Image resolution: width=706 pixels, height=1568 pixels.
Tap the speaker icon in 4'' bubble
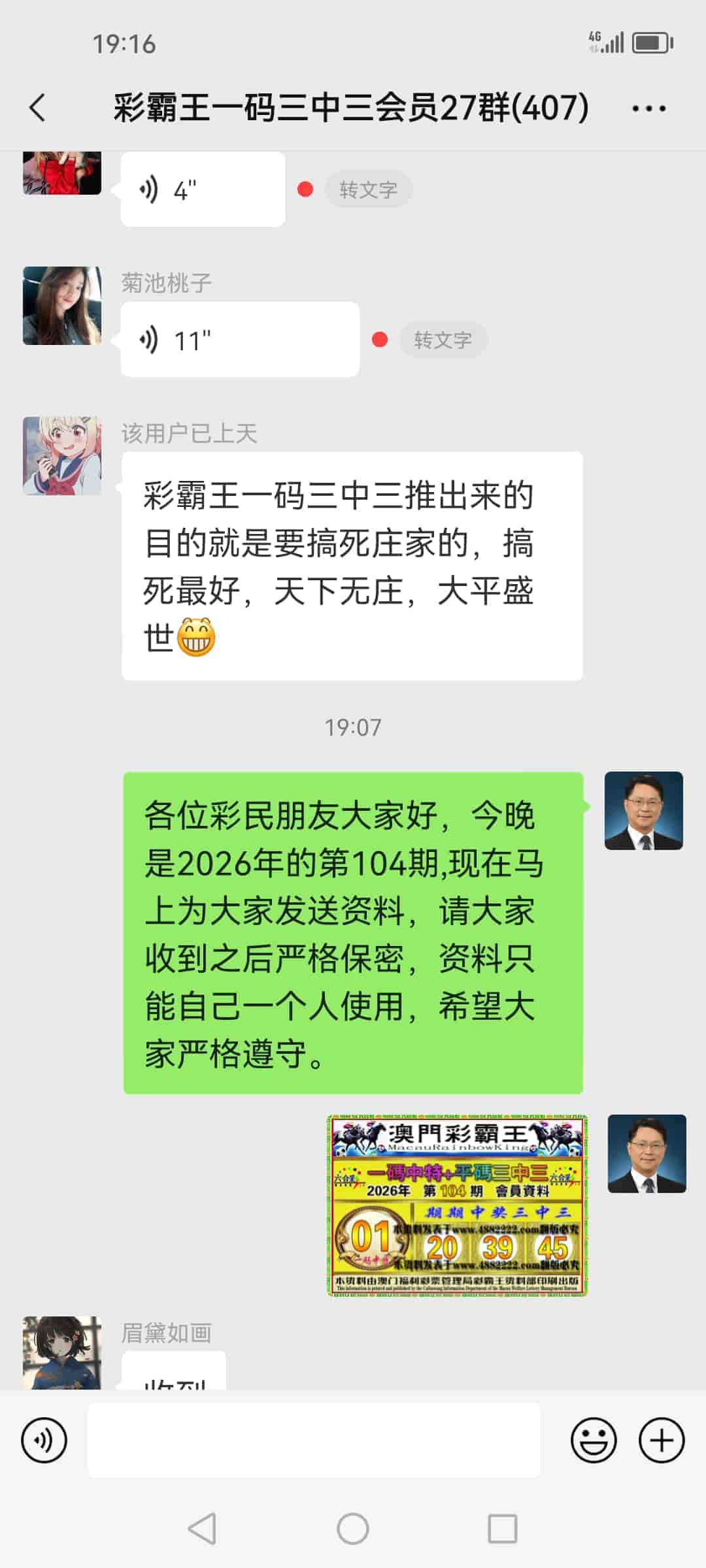[x=152, y=188]
